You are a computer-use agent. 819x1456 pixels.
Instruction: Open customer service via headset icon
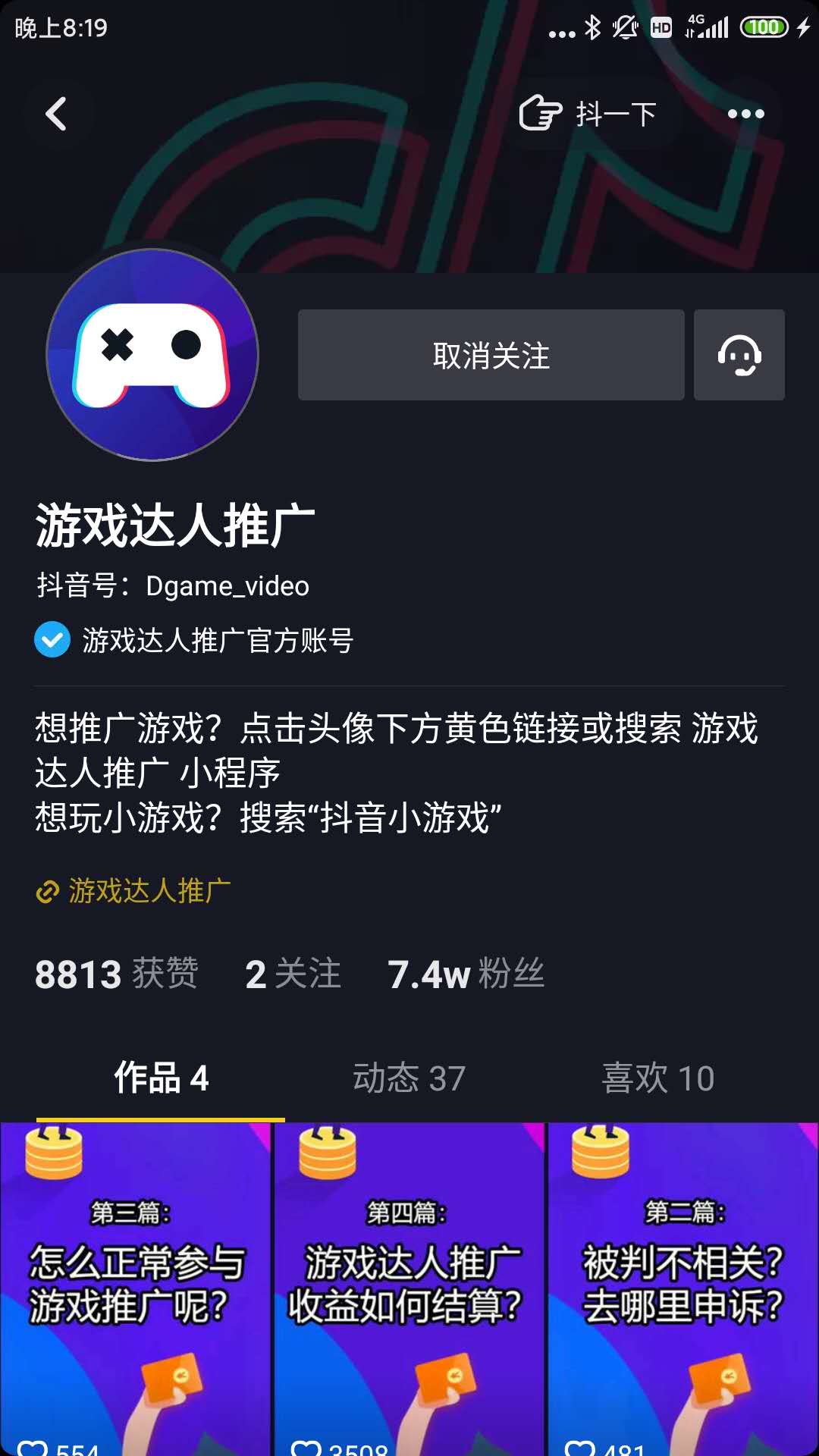739,355
